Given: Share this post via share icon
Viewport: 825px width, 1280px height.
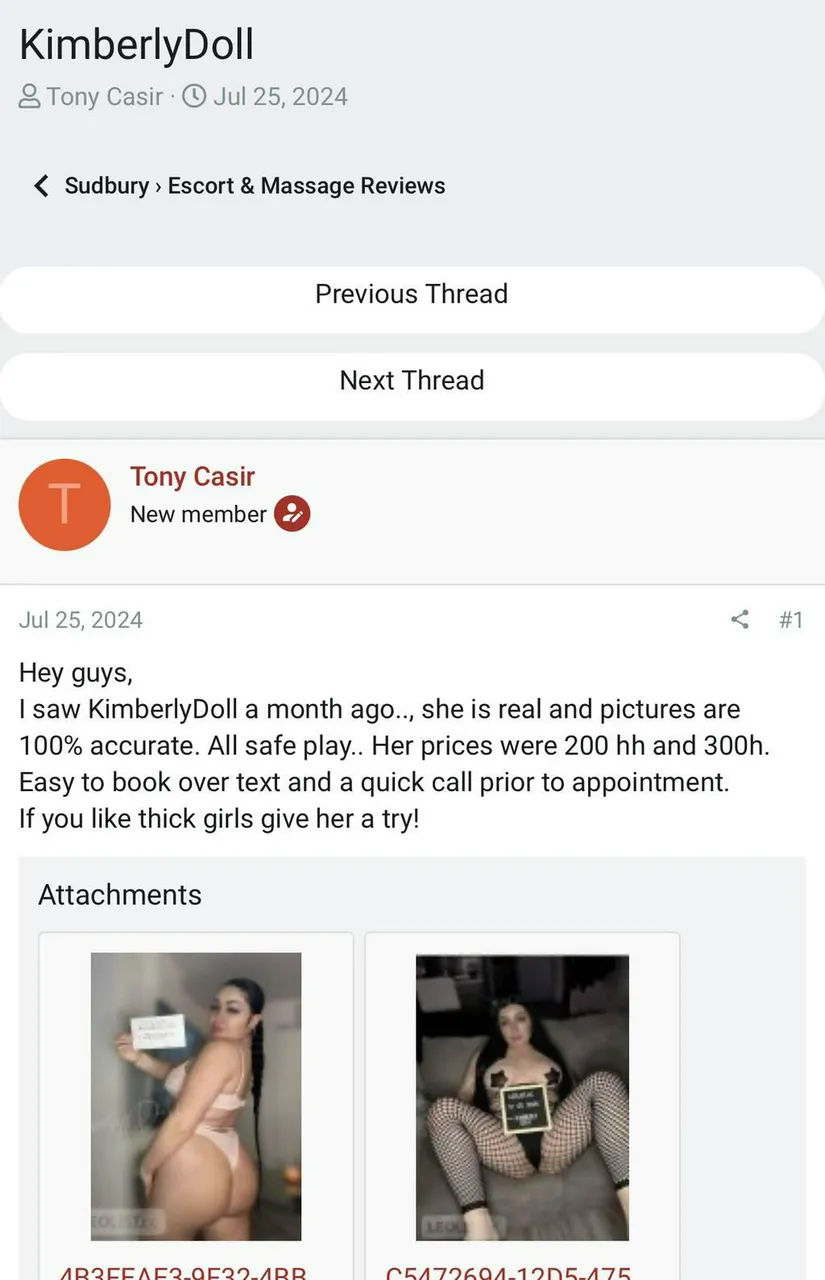Looking at the screenshot, I should click(x=740, y=620).
